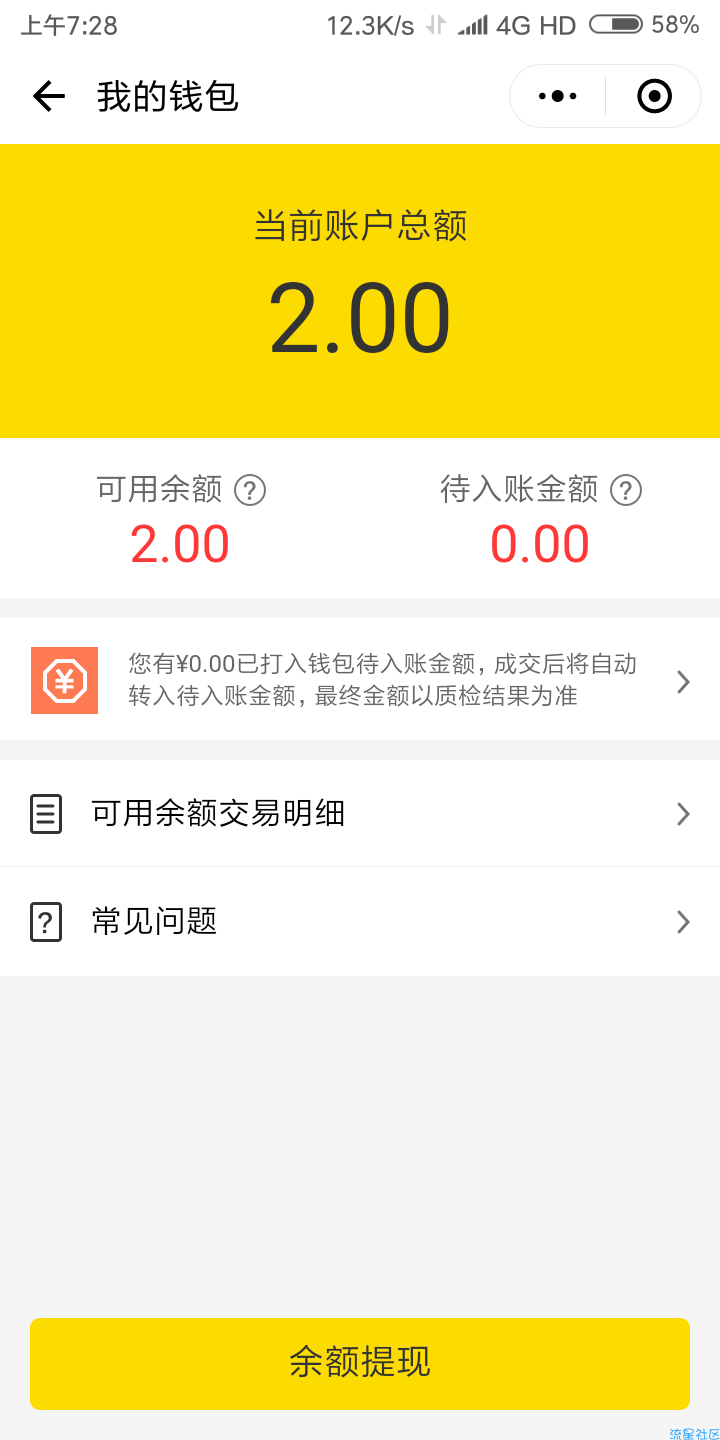Screen dimensions: 720x1440
Task: Open the mini program more-options menu
Action: (558, 96)
